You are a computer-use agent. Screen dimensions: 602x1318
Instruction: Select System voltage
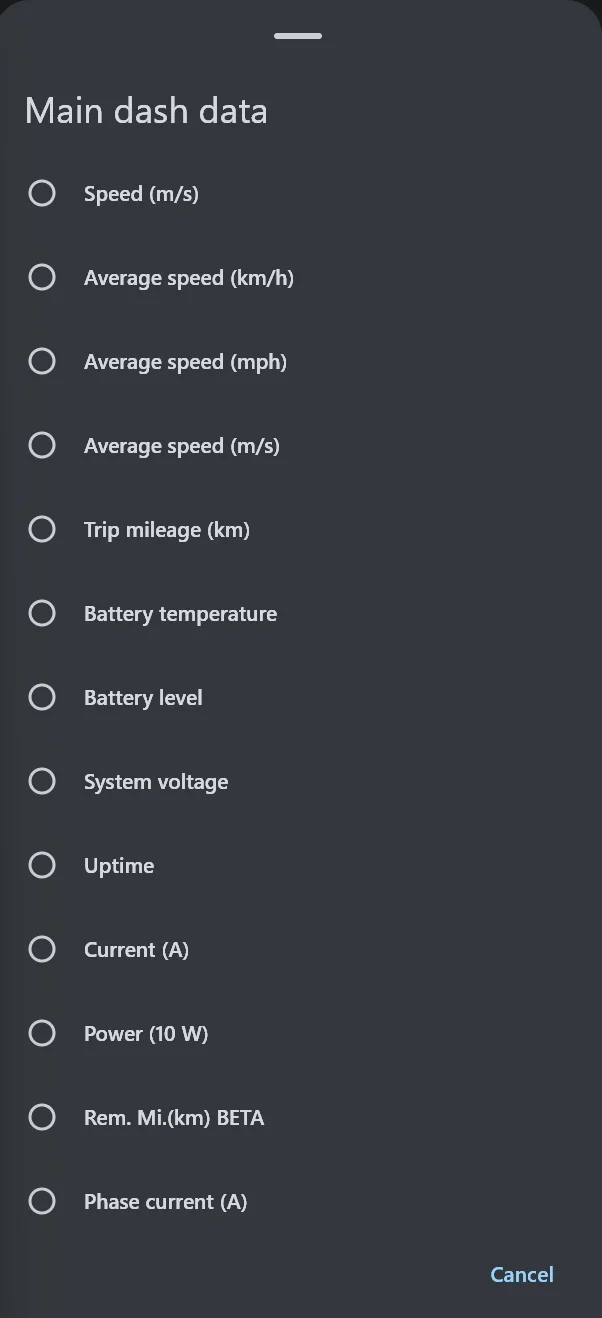point(301,781)
